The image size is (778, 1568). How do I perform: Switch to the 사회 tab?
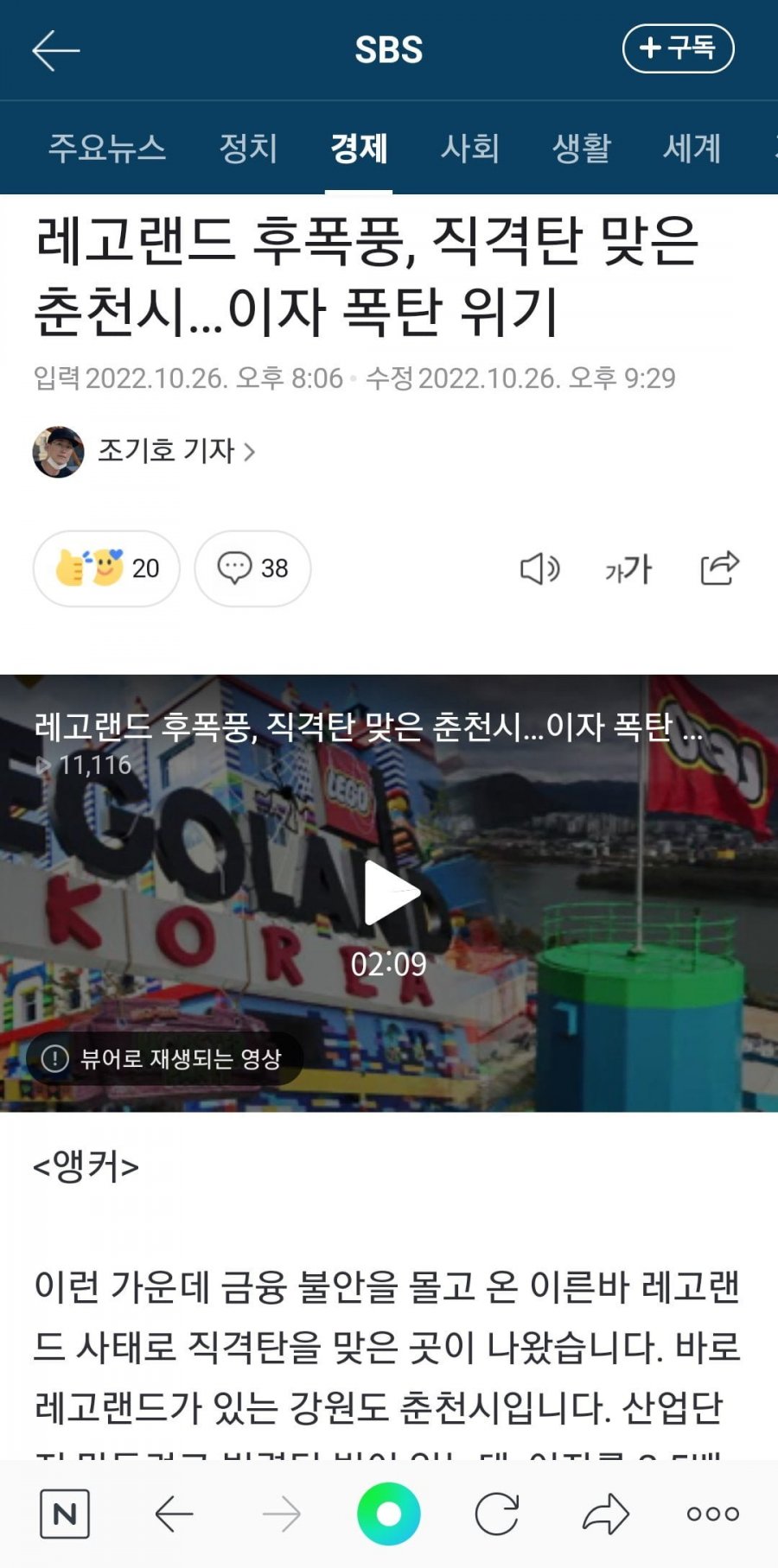(470, 148)
